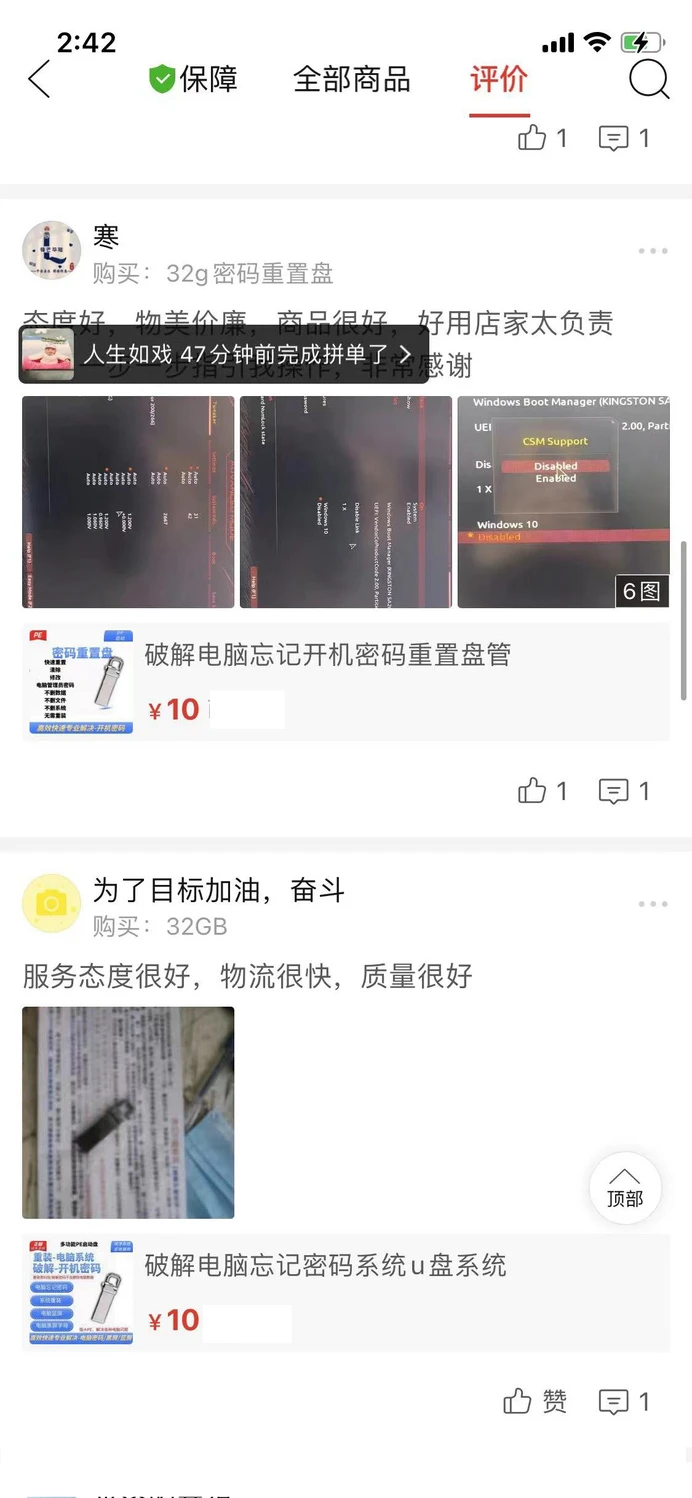Open comments on 寒's review
The image size is (692, 1498).
624,792
